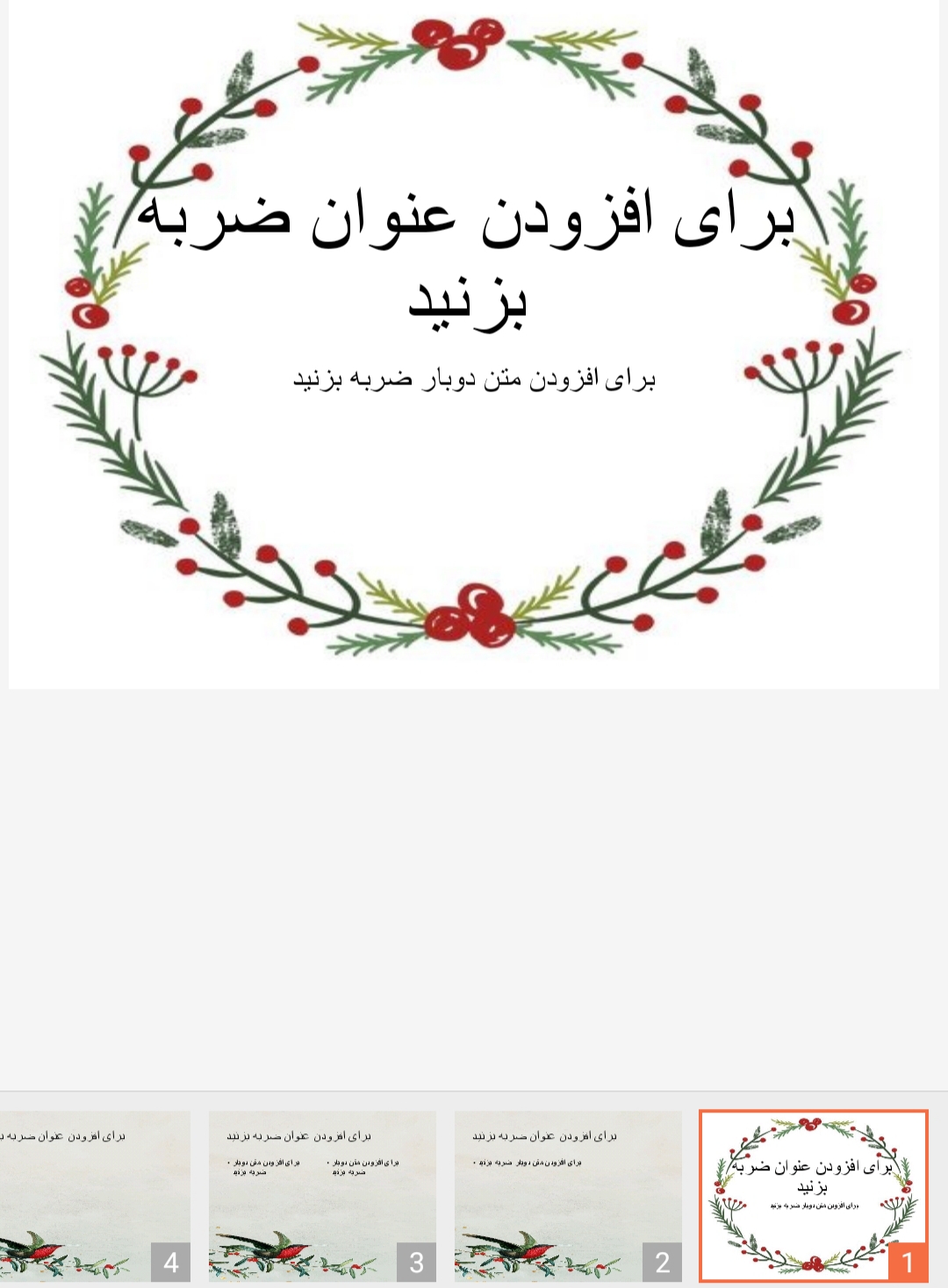Select slide 1 thumbnail
The width and height of the screenshot is (948, 1288).
coord(813,1195)
